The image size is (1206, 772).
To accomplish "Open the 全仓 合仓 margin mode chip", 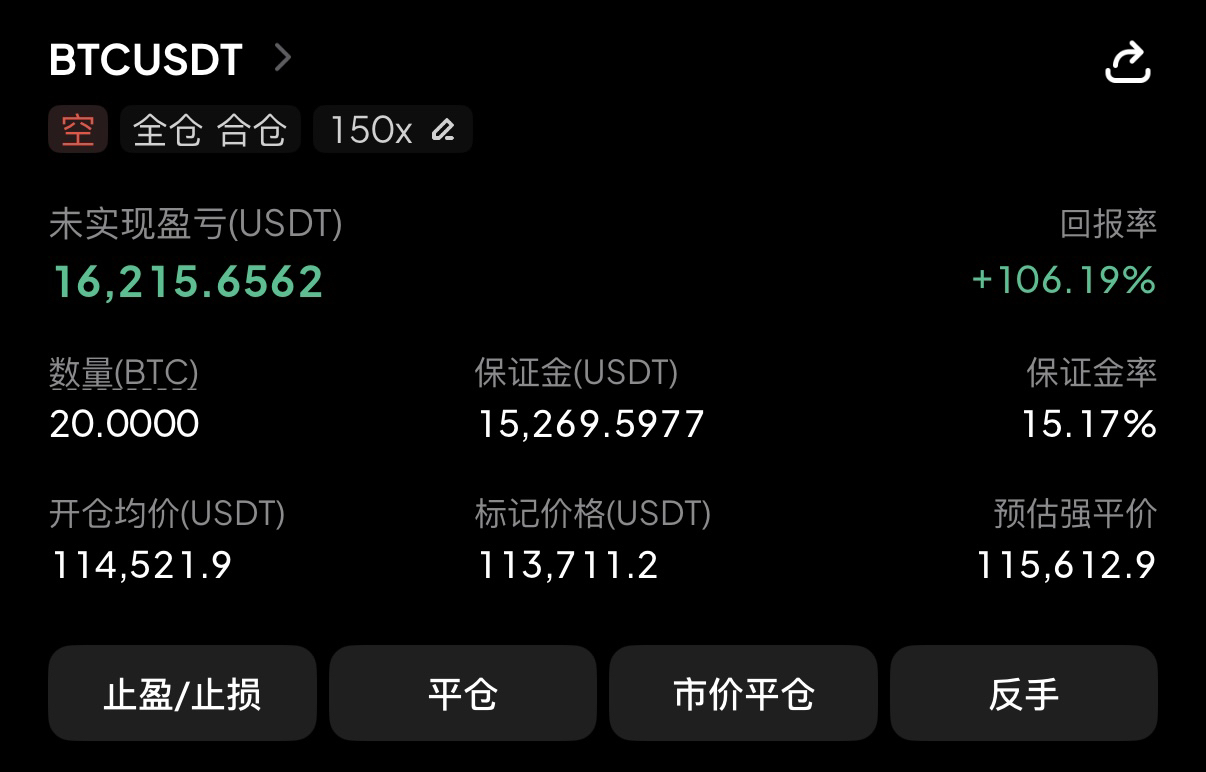I will tap(210, 130).
